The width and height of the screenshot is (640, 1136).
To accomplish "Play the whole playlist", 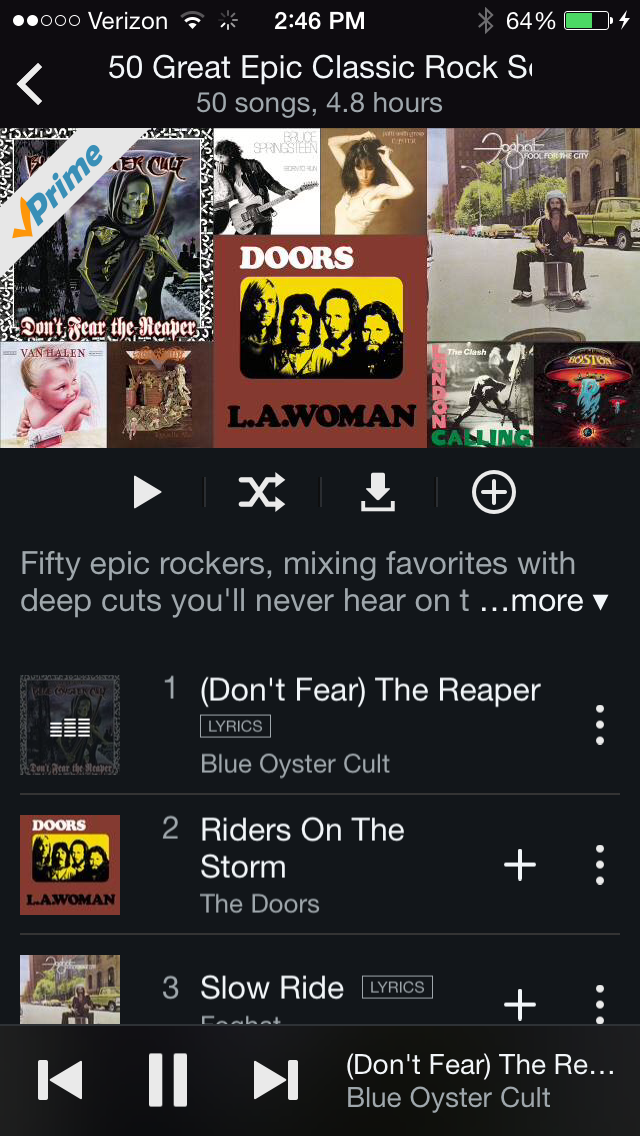I will (147, 492).
